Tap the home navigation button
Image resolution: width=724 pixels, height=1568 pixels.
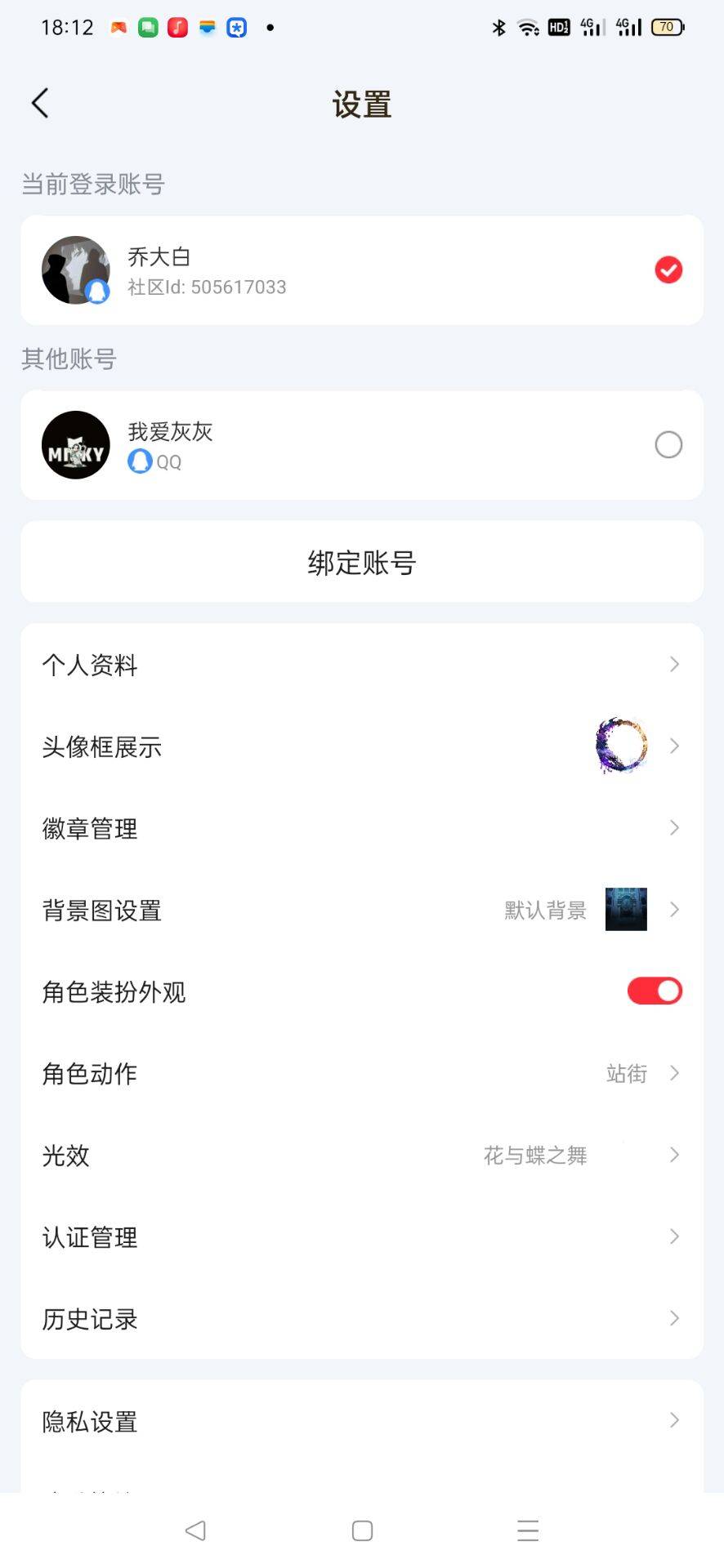[362, 1530]
